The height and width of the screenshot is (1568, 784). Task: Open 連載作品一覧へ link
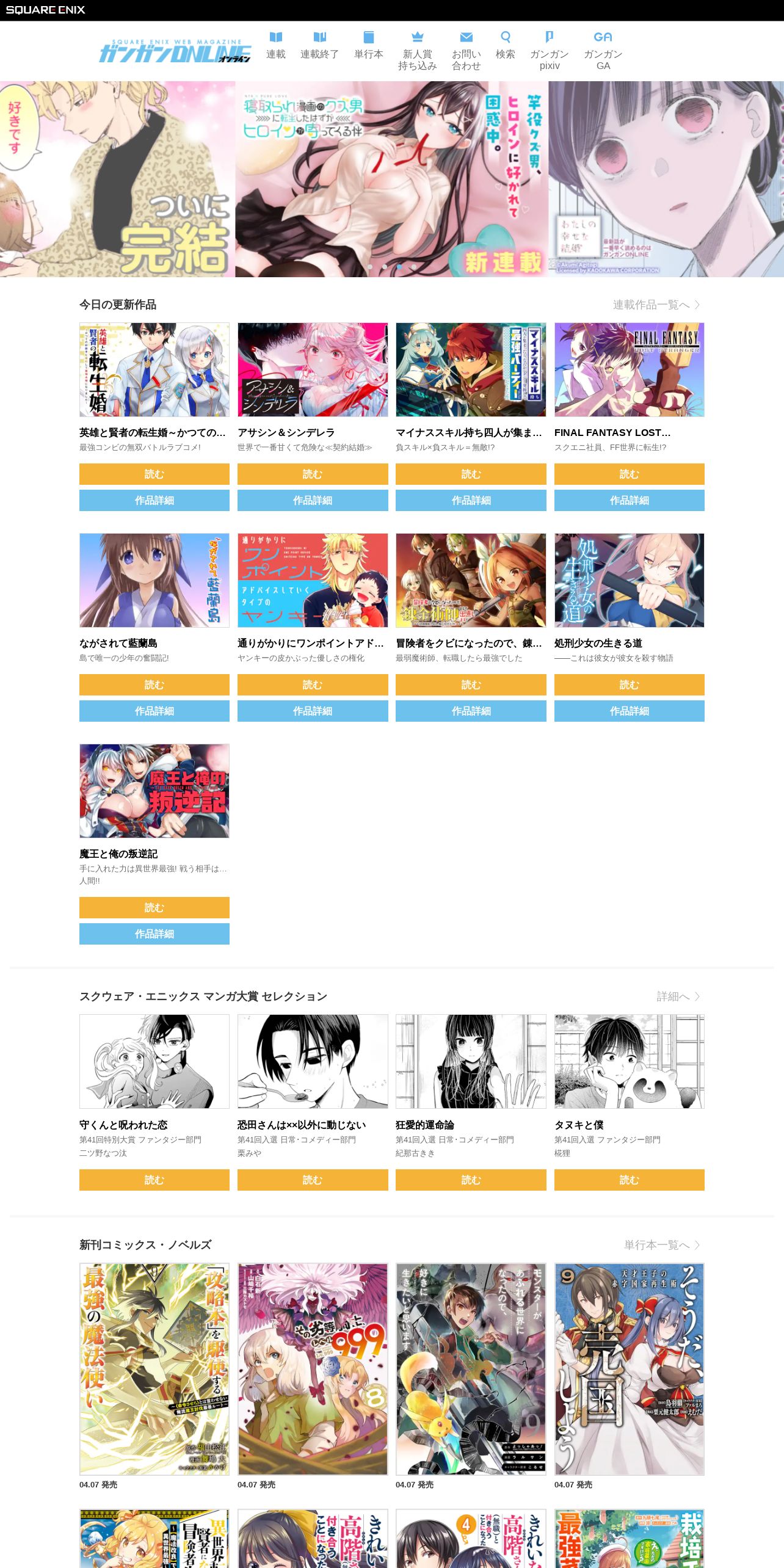[x=656, y=305]
